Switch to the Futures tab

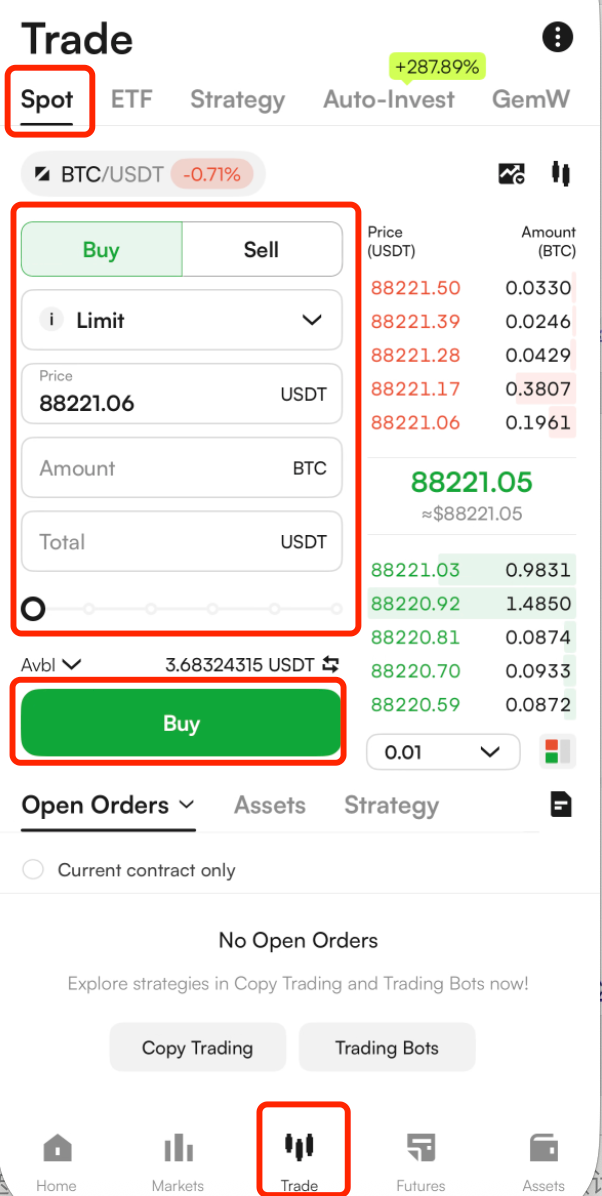pyautogui.click(x=421, y=1162)
